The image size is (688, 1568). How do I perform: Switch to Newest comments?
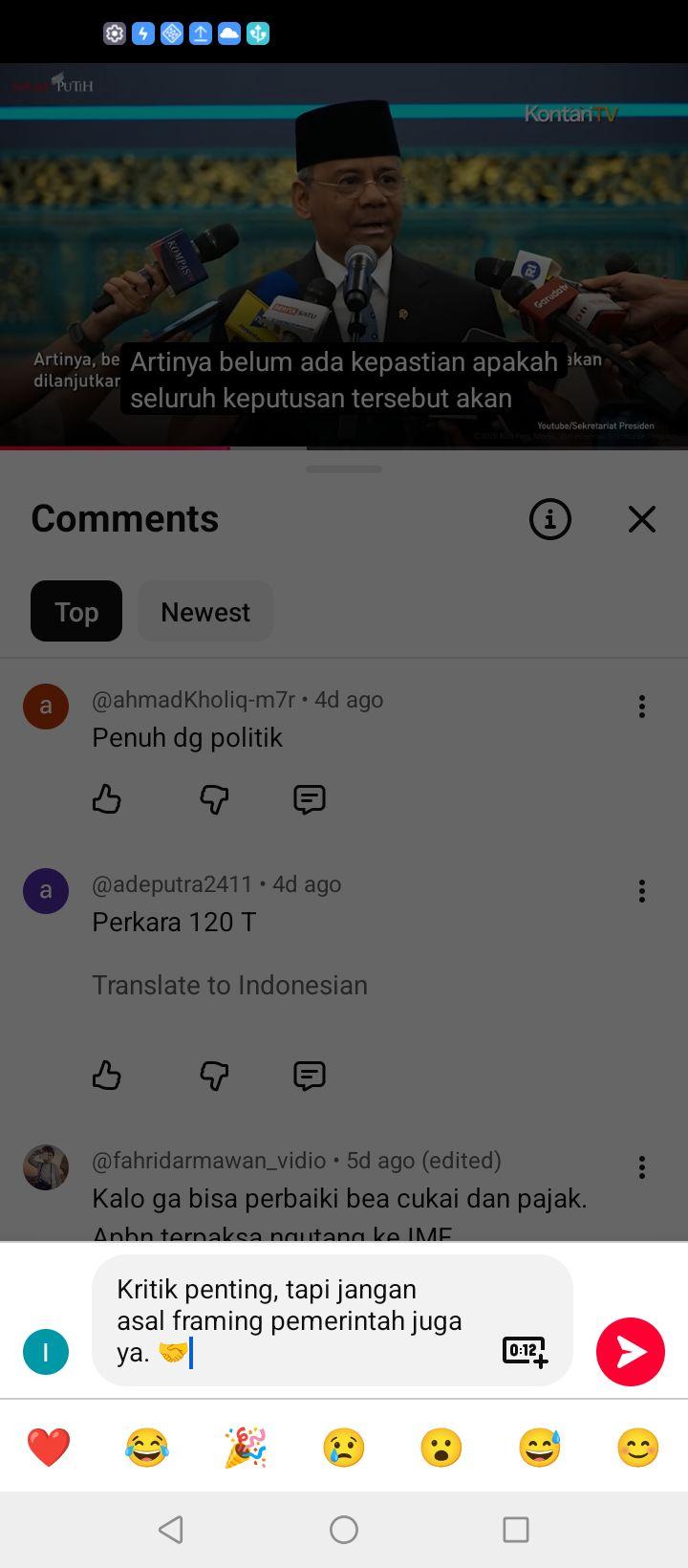(205, 611)
